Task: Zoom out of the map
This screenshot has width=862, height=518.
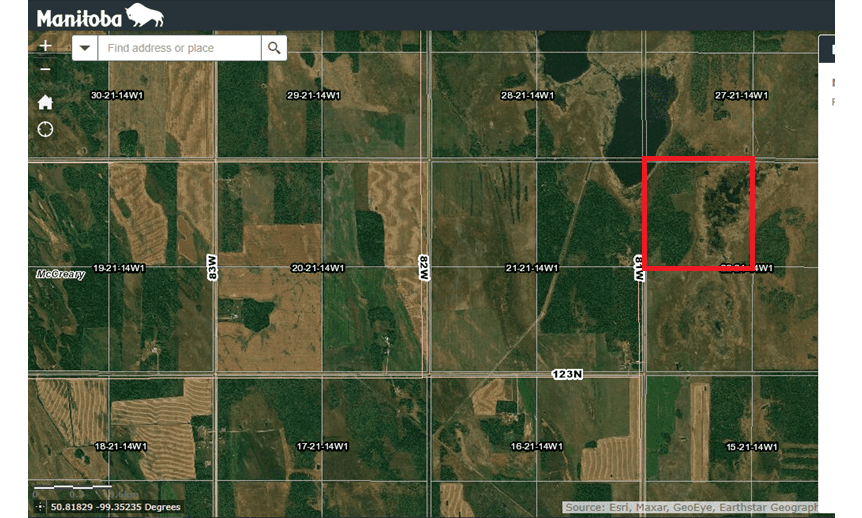Action: (45, 70)
